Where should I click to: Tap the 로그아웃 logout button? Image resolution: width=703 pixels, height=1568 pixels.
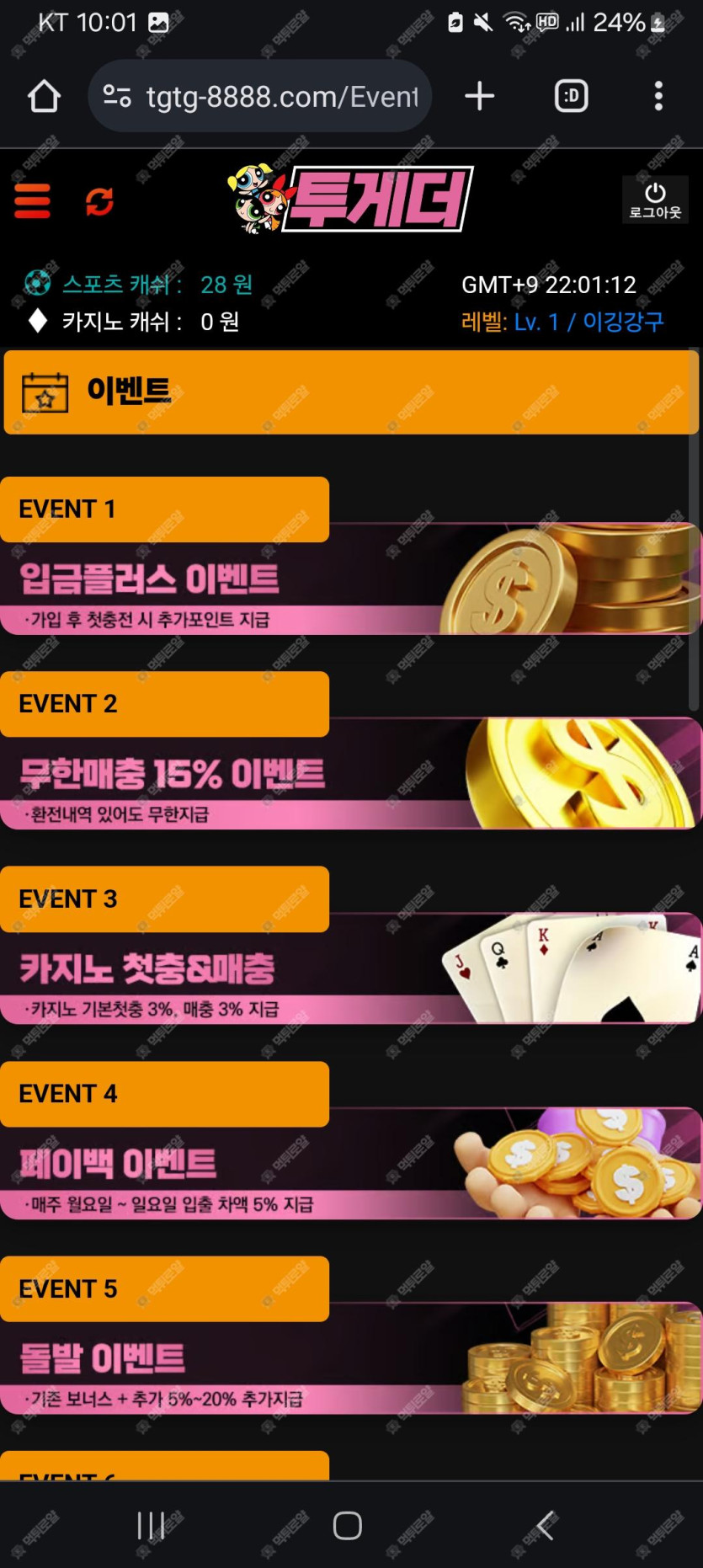[x=655, y=200]
